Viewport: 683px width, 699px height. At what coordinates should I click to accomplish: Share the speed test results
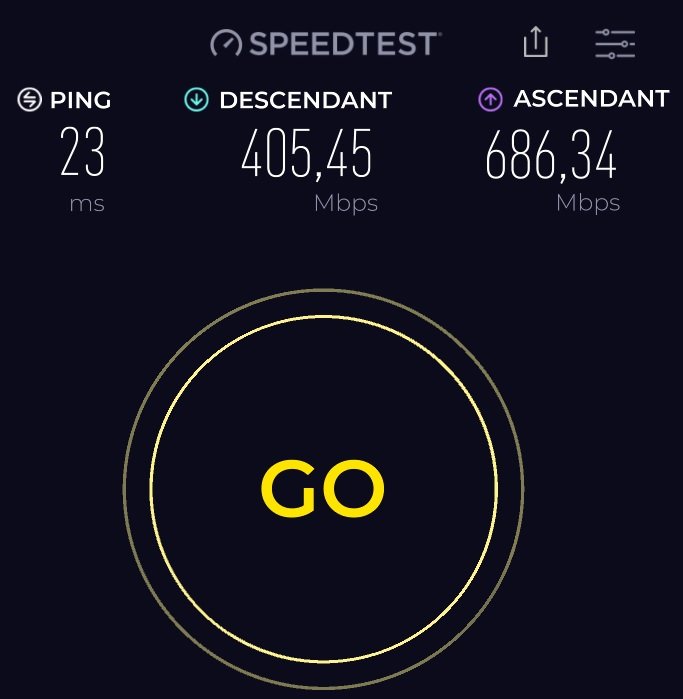pos(536,42)
